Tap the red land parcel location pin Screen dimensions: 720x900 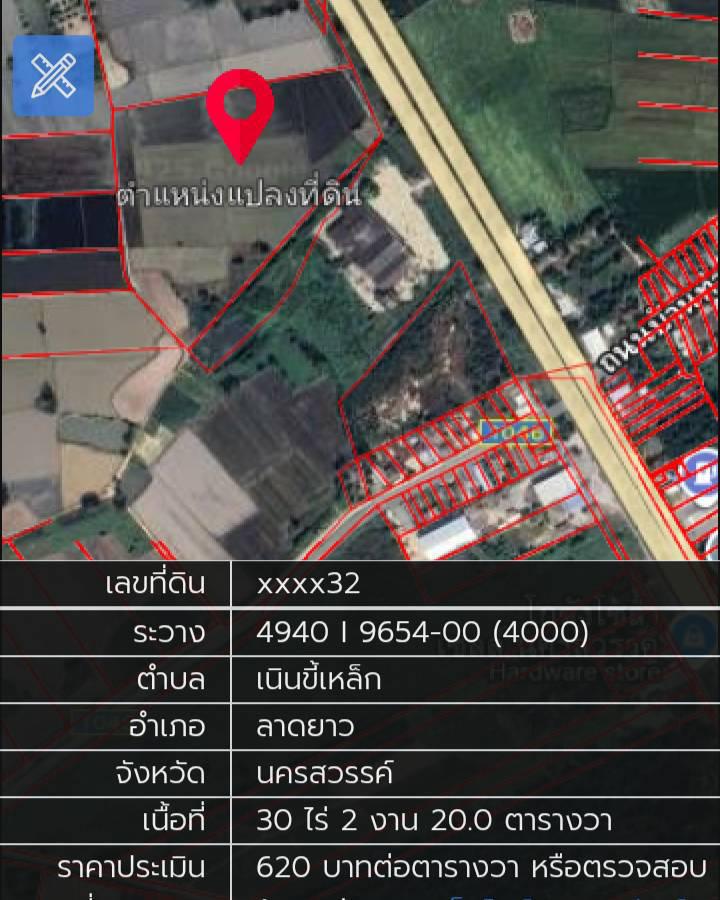tap(240, 112)
